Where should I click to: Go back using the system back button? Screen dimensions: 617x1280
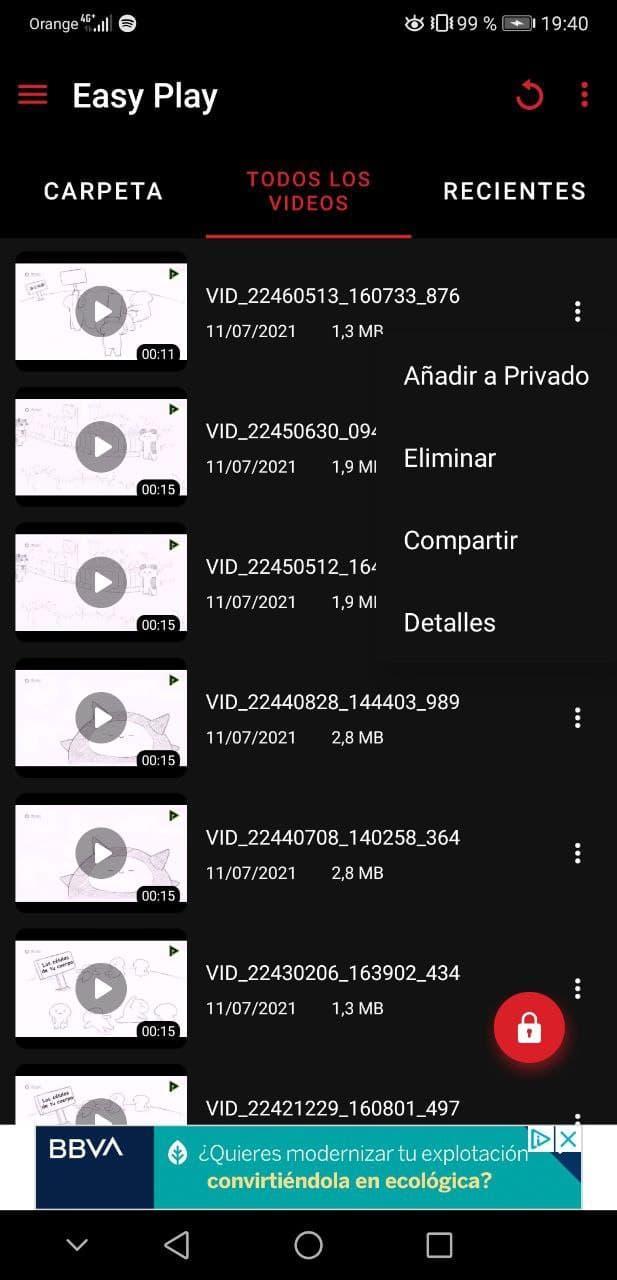[177, 1245]
